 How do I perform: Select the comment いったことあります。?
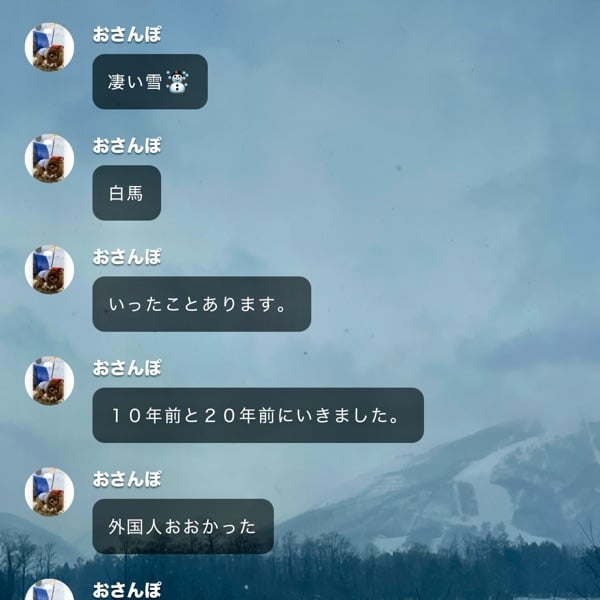(201, 304)
